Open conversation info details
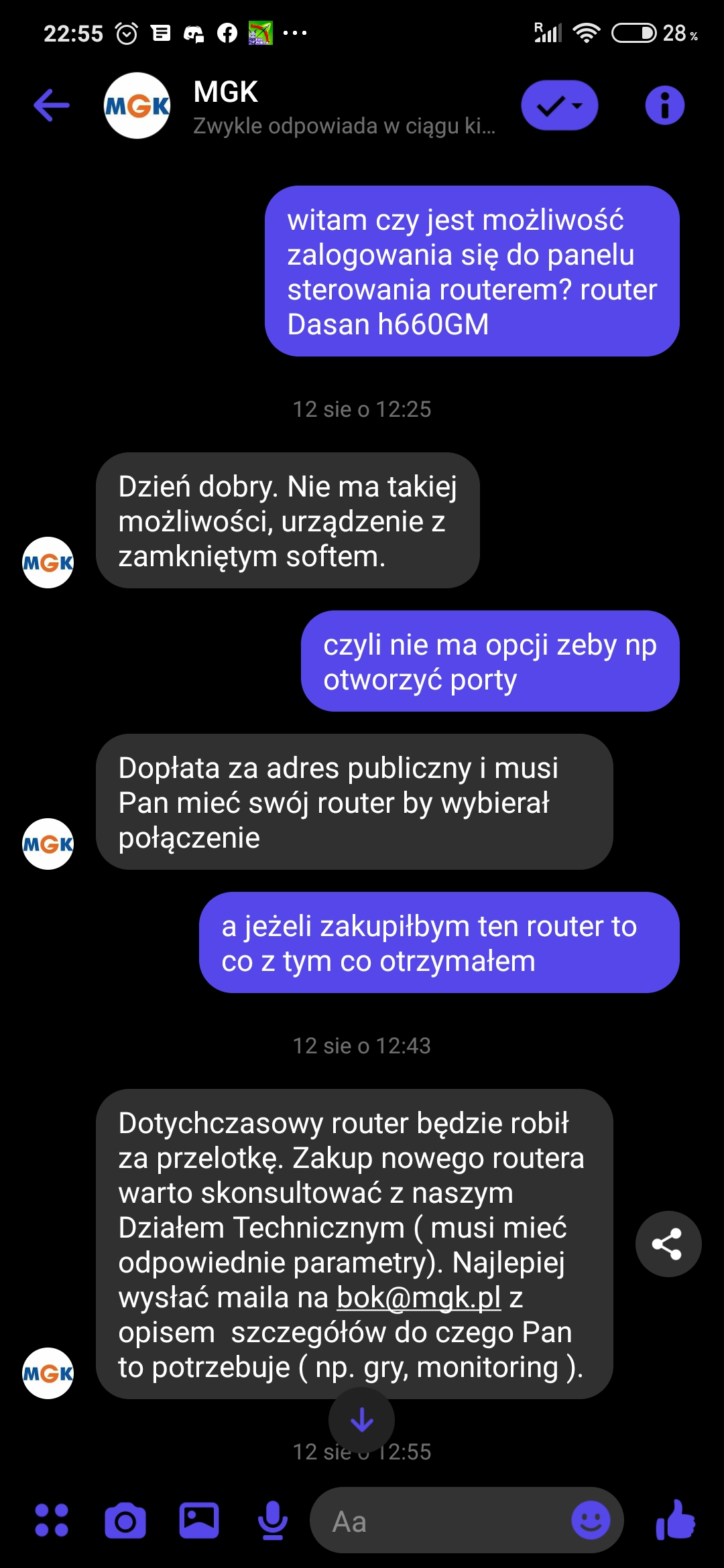Viewport: 724px width, 1568px height. pos(664,106)
